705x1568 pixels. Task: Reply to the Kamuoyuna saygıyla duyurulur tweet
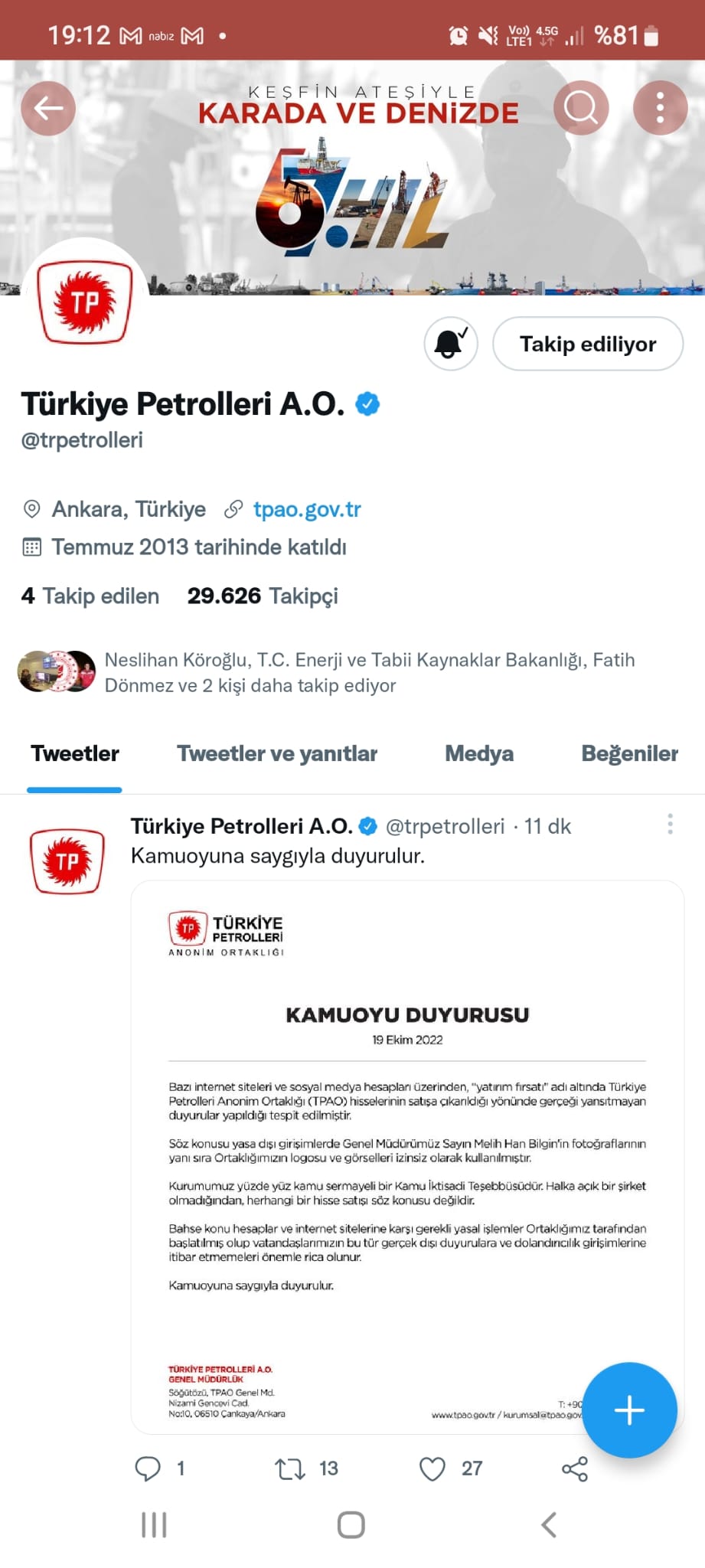148,1468
